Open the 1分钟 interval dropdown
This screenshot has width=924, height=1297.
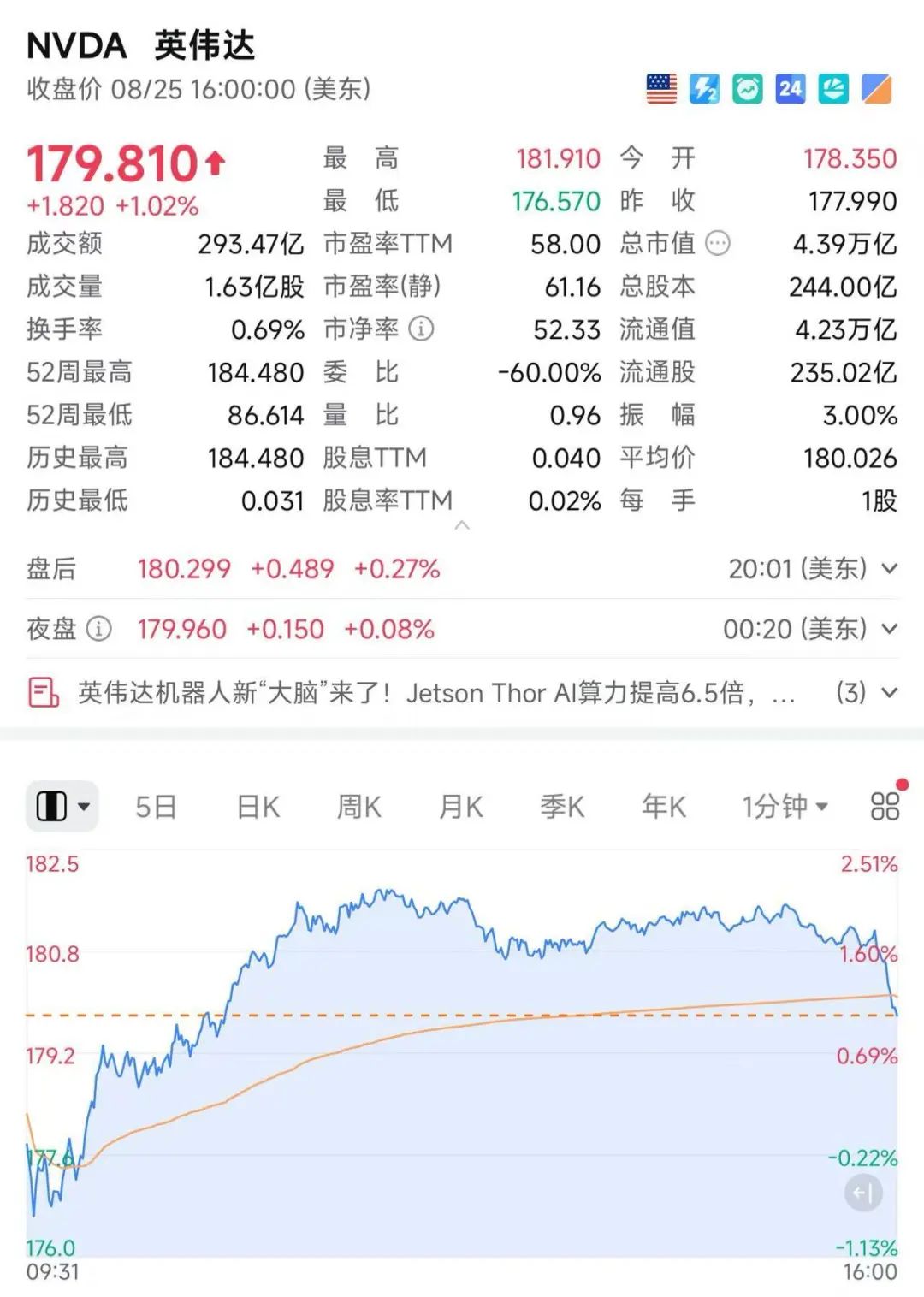pyautogui.click(x=785, y=807)
